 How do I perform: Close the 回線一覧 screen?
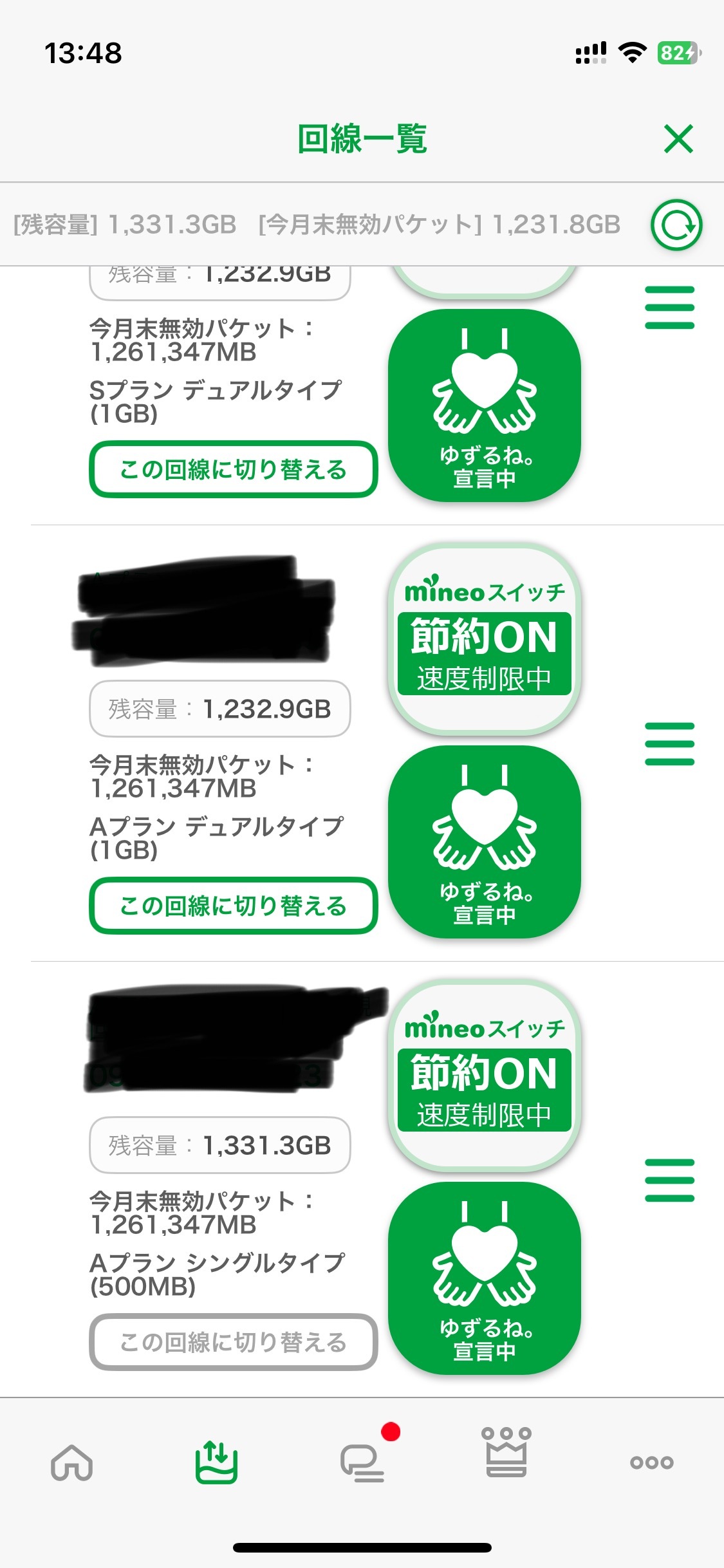click(x=678, y=139)
